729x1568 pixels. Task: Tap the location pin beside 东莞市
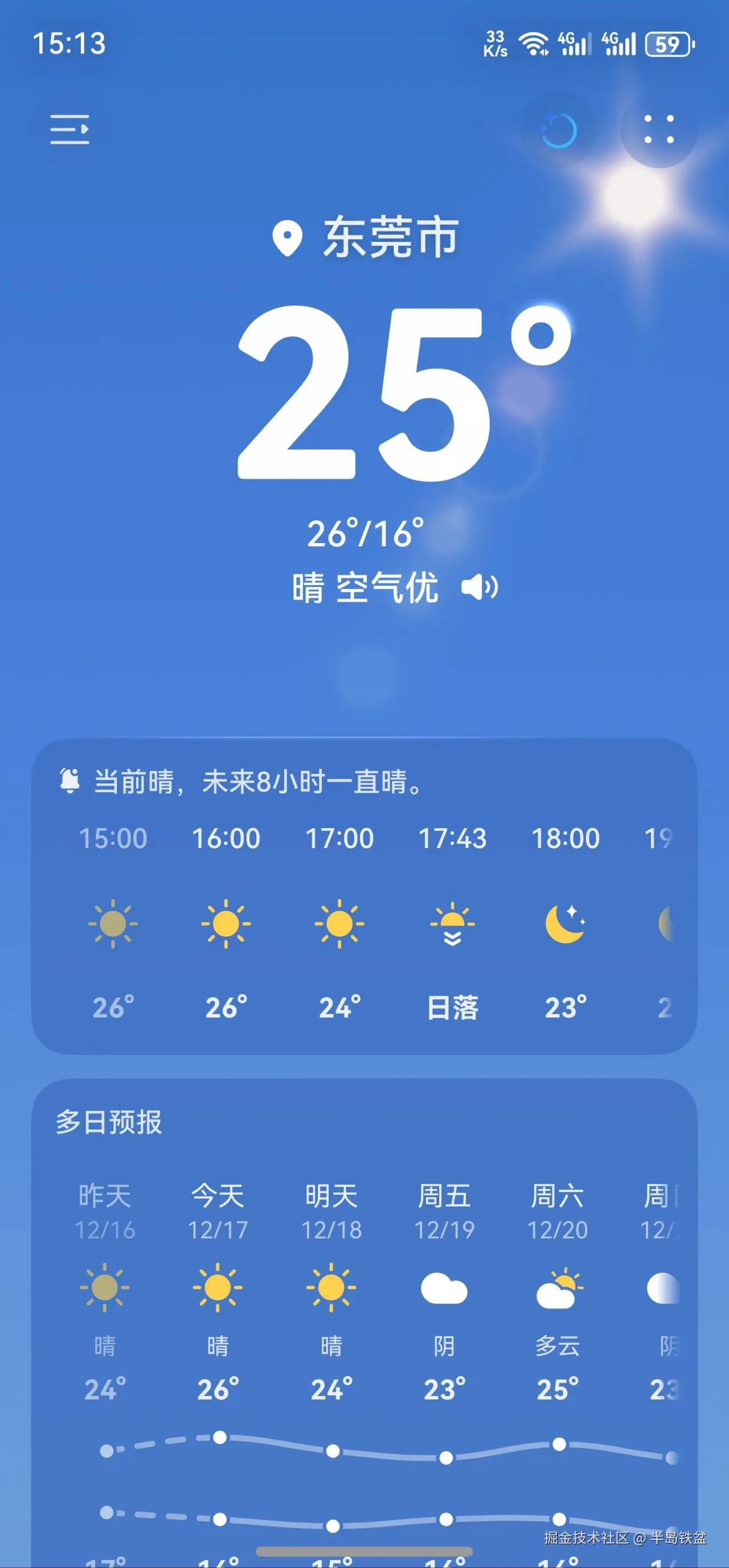pos(288,238)
